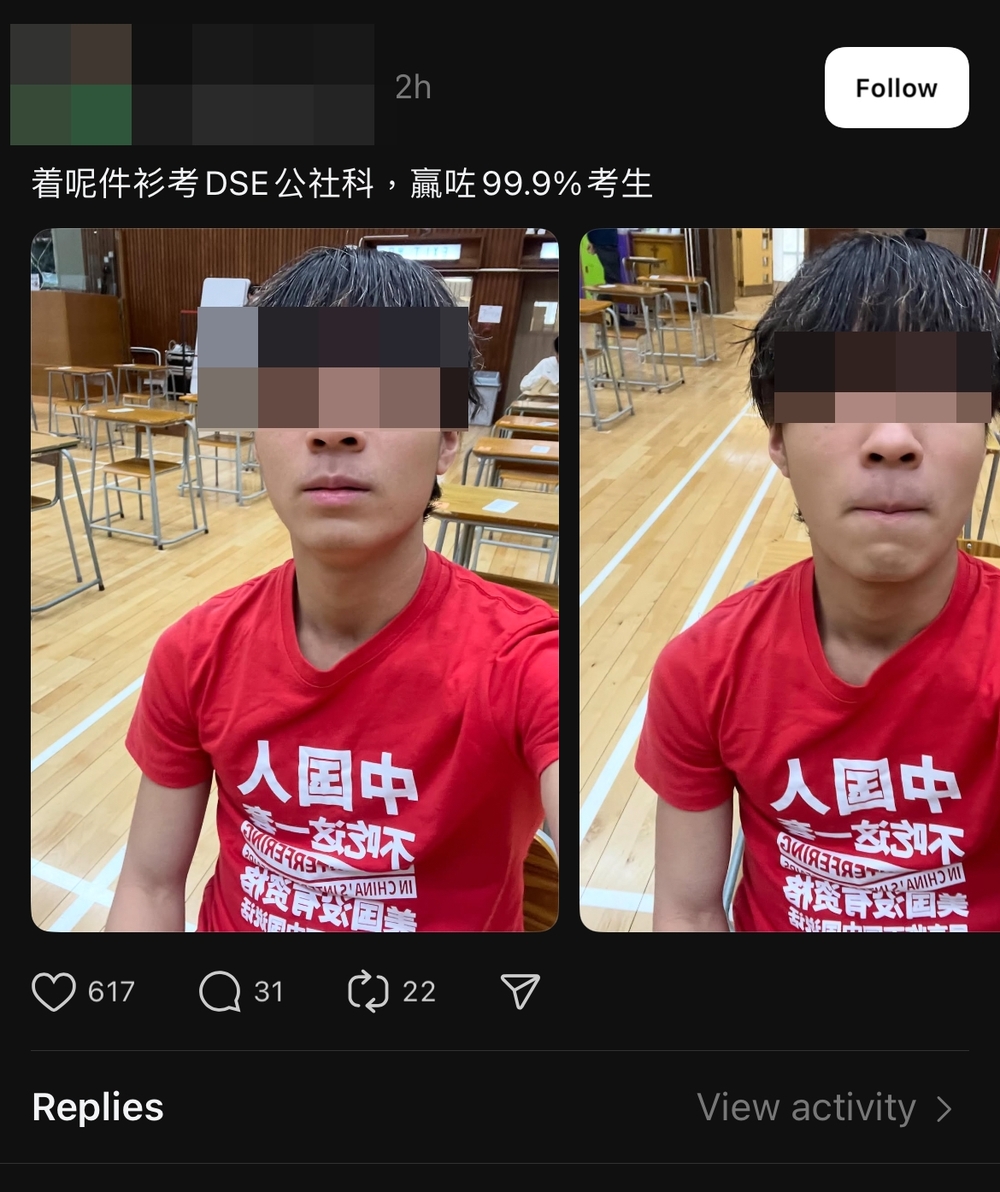Open the first photo of the post
Image resolution: width=1000 pixels, height=1192 pixels.
[x=294, y=580]
